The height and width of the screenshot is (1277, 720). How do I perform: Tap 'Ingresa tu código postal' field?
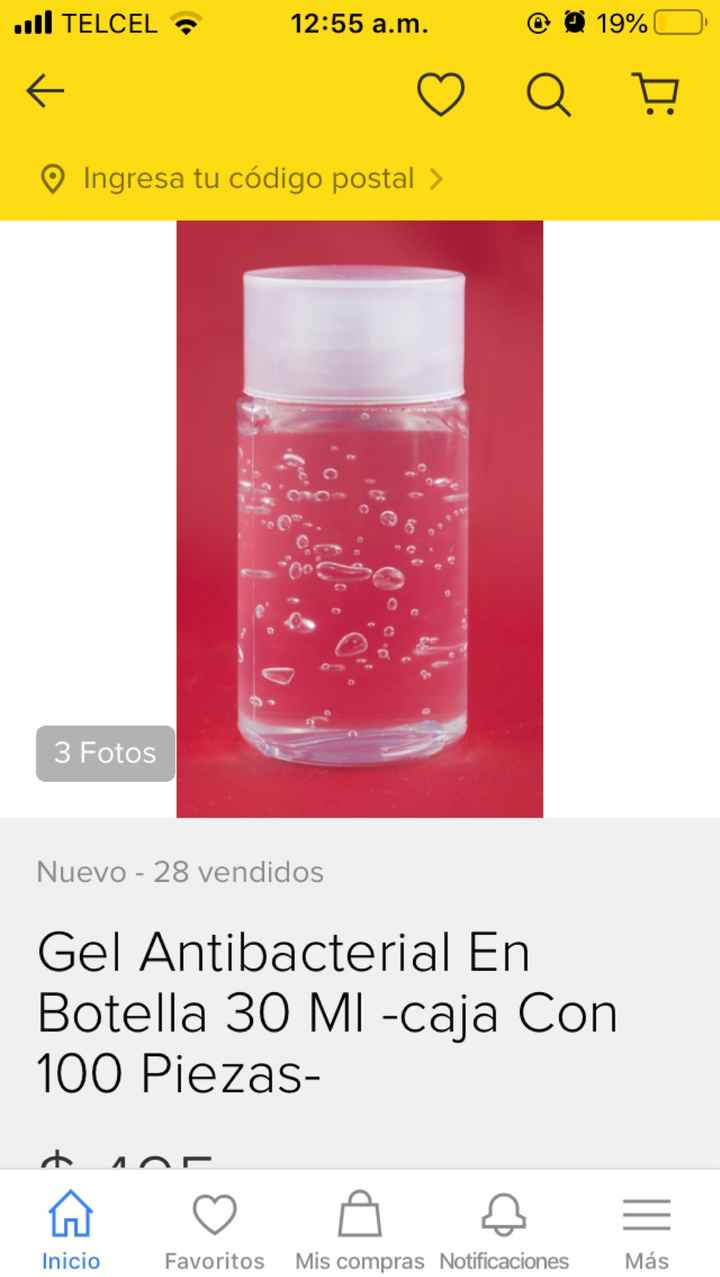coord(249,179)
